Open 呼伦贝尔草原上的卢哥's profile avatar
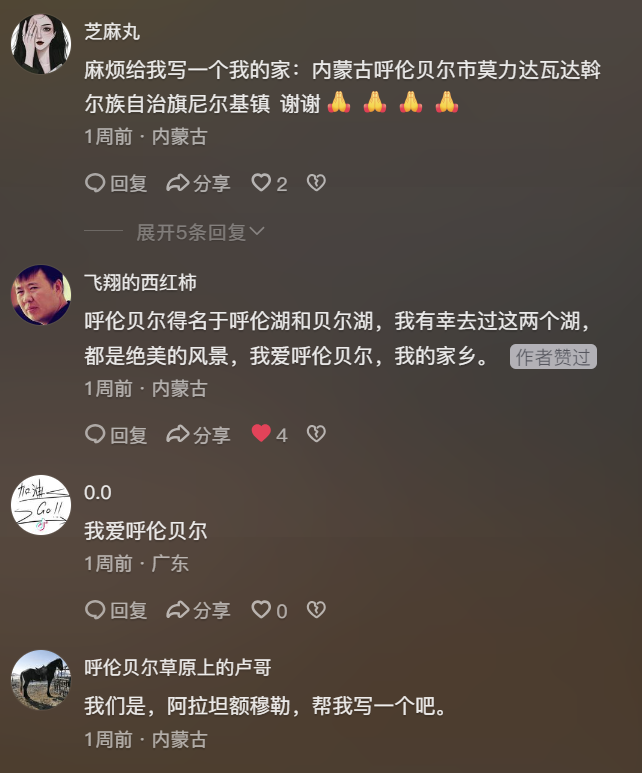 pos(40,680)
